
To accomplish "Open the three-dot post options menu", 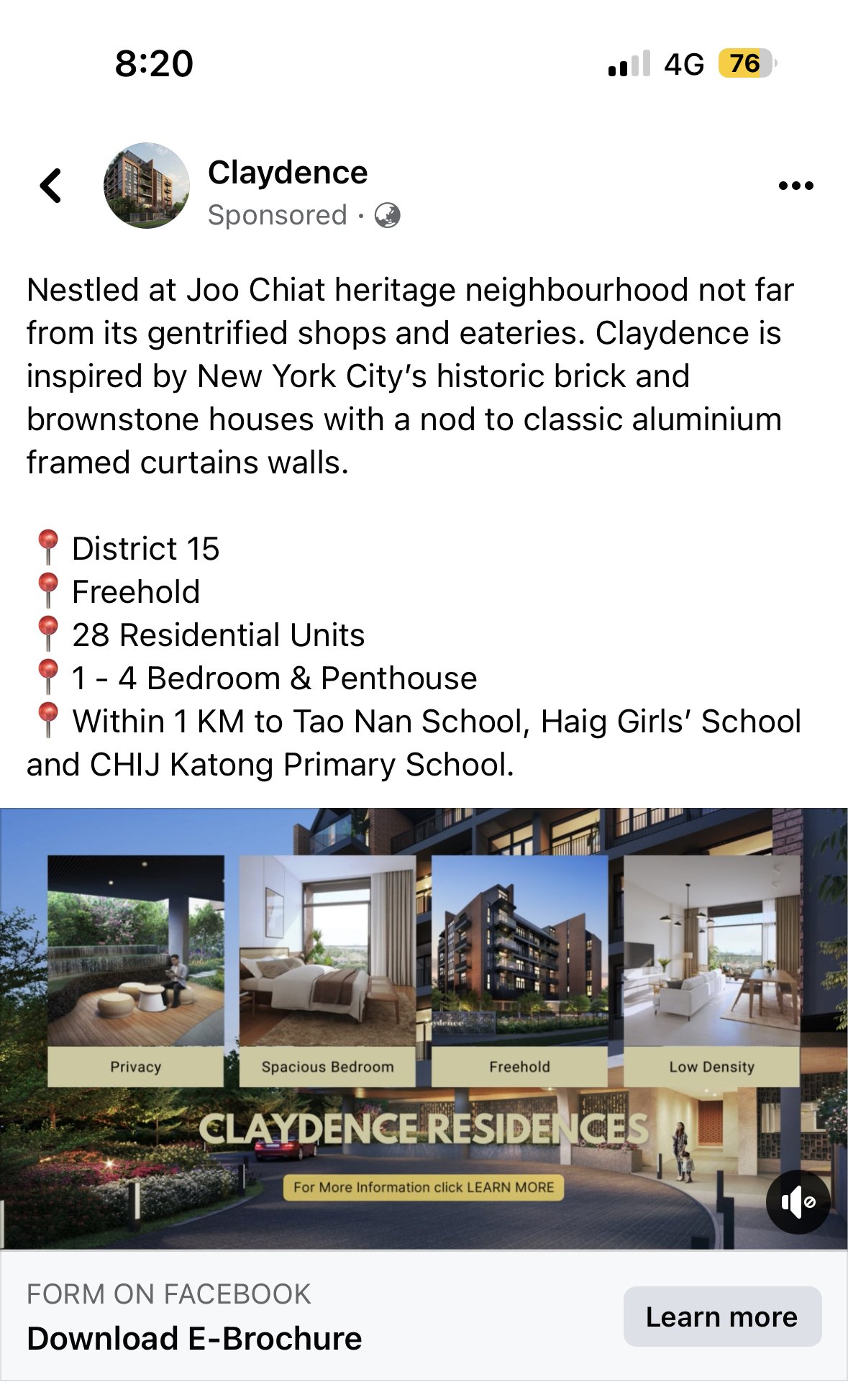I will pyautogui.click(x=795, y=186).
